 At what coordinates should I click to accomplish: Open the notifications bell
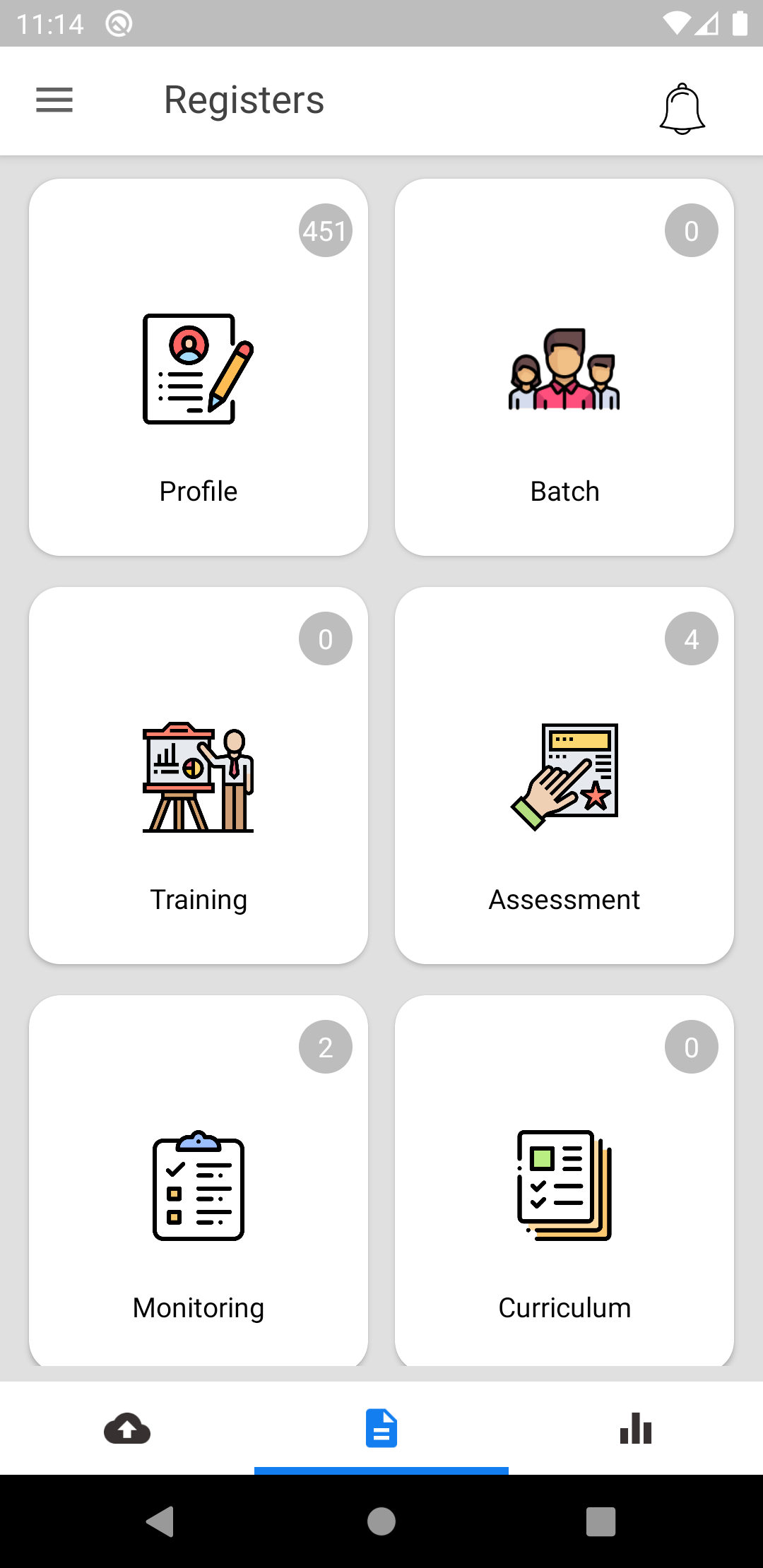point(682,109)
